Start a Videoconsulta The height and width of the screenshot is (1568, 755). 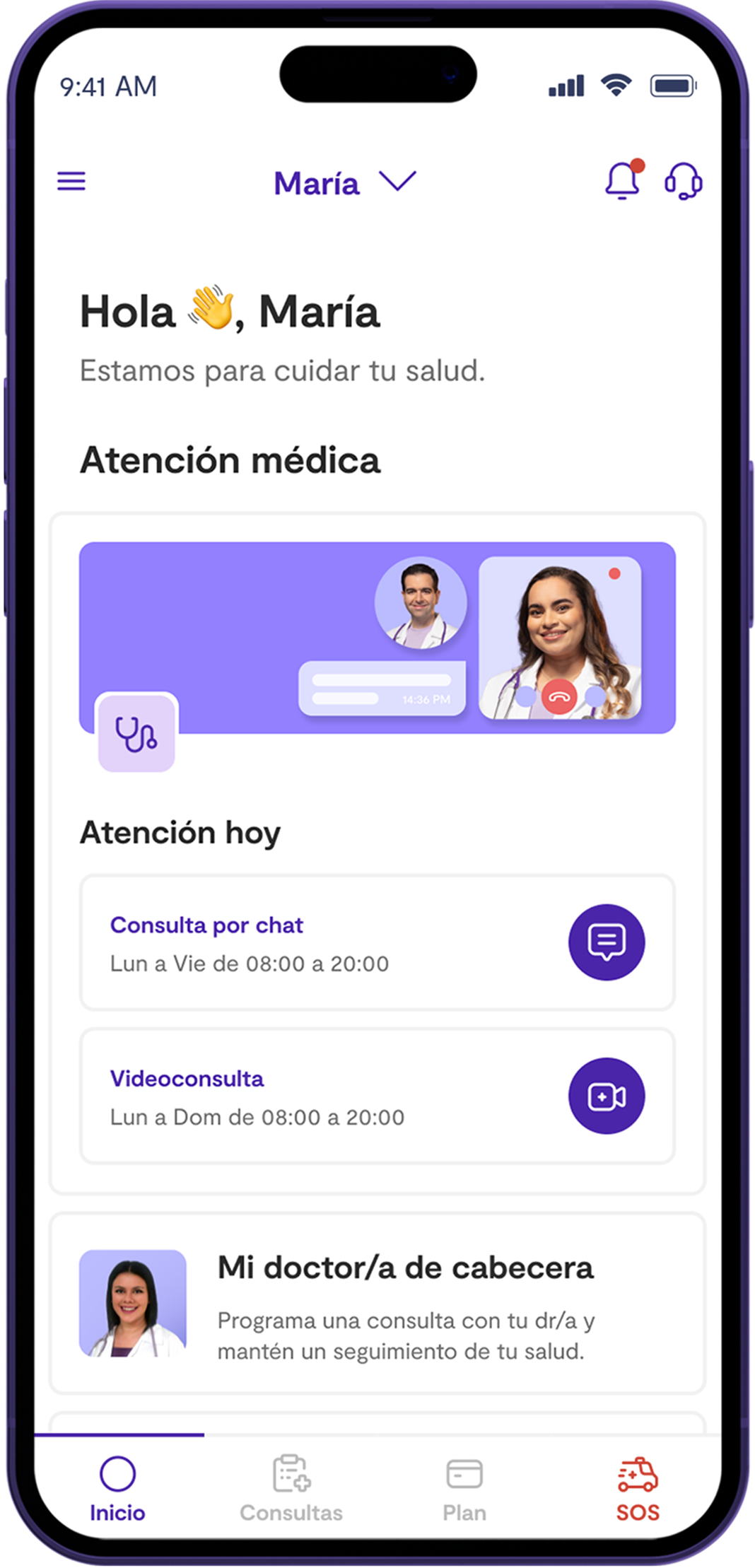click(606, 1096)
